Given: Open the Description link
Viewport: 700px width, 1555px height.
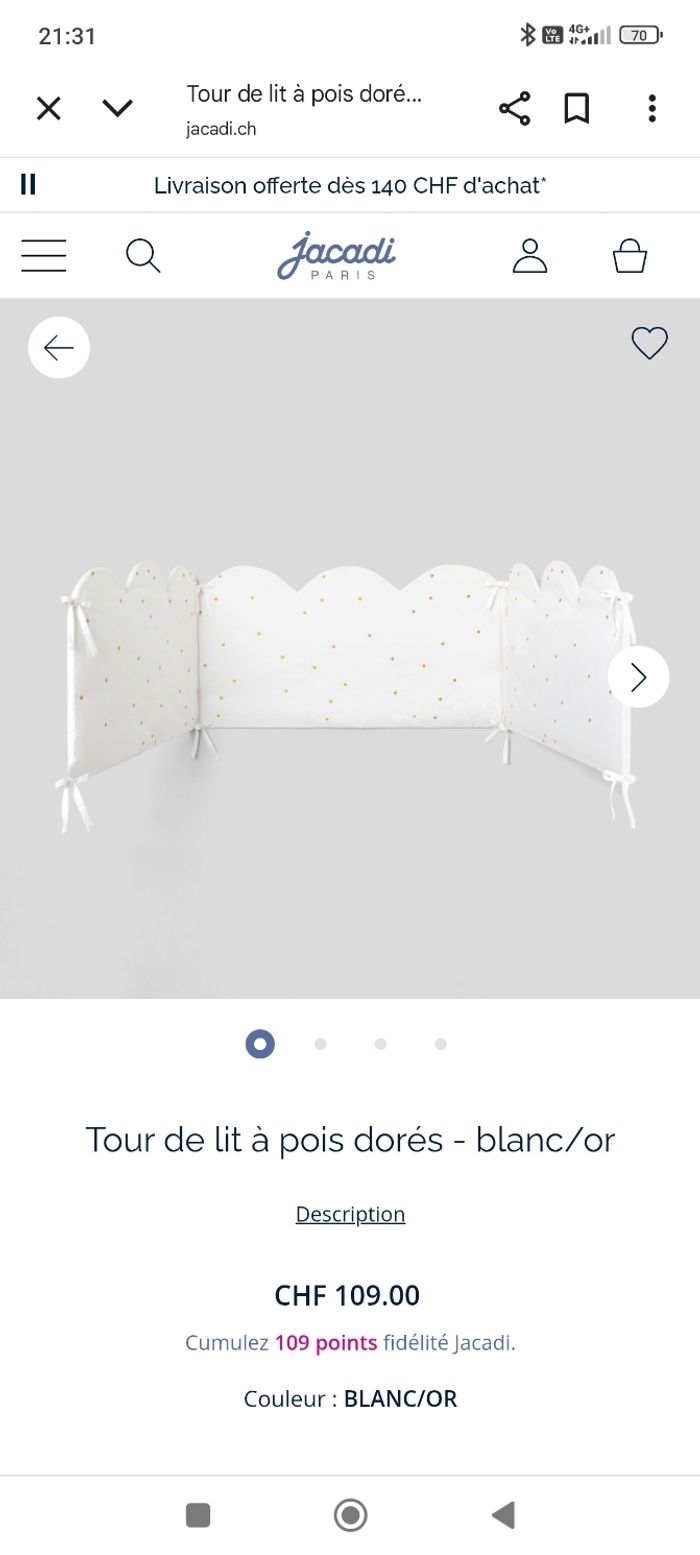Looking at the screenshot, I should (x=350, y=1214).
